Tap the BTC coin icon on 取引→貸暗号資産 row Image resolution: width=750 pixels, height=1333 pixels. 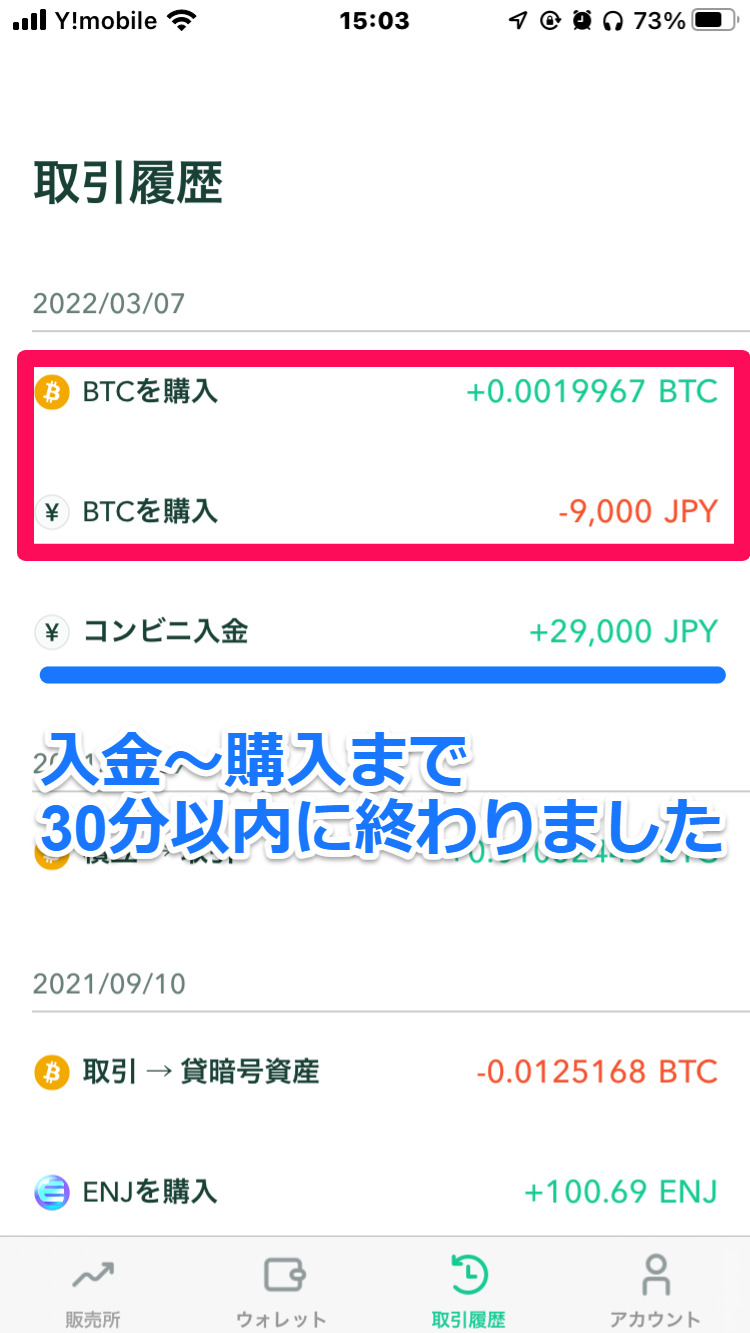52,1071
